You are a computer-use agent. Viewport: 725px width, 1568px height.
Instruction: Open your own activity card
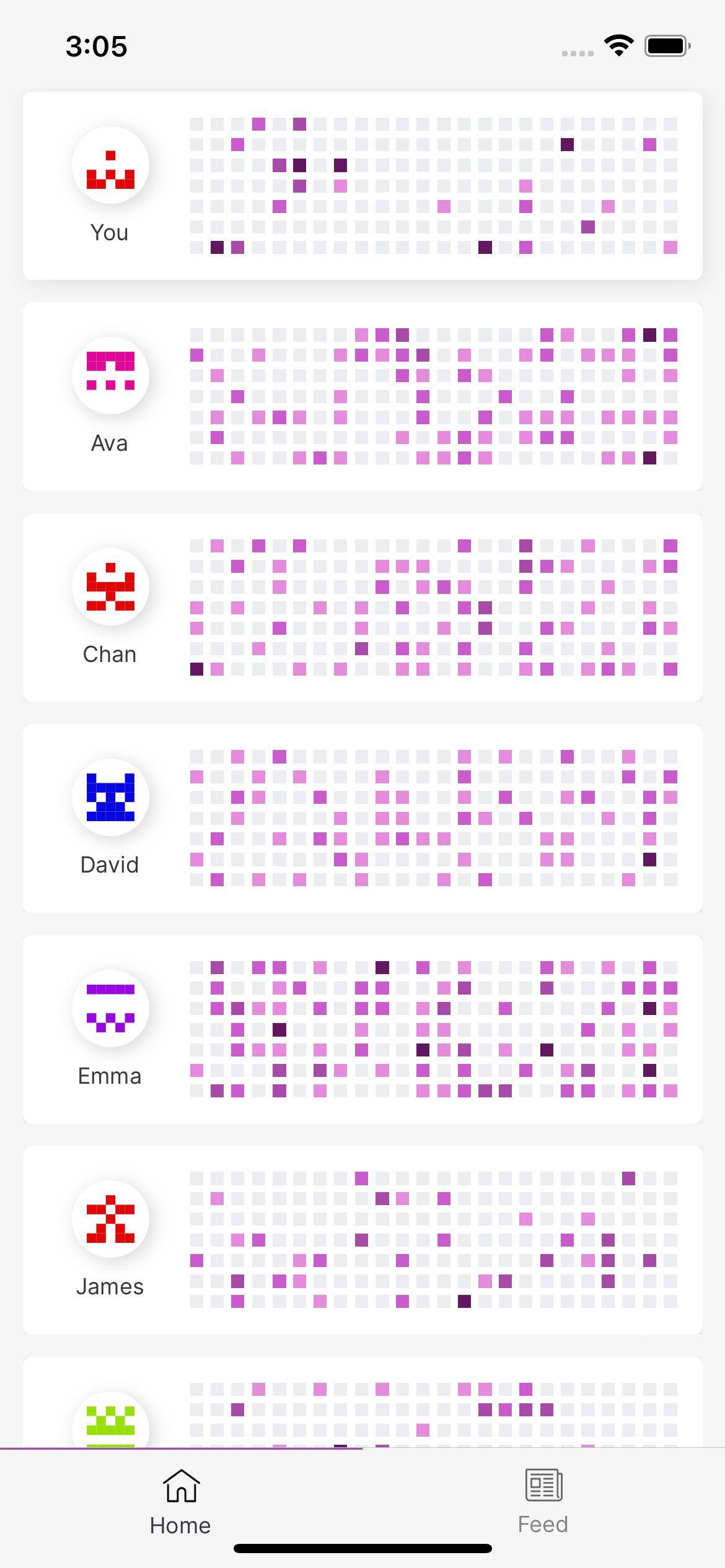point(362,186)
